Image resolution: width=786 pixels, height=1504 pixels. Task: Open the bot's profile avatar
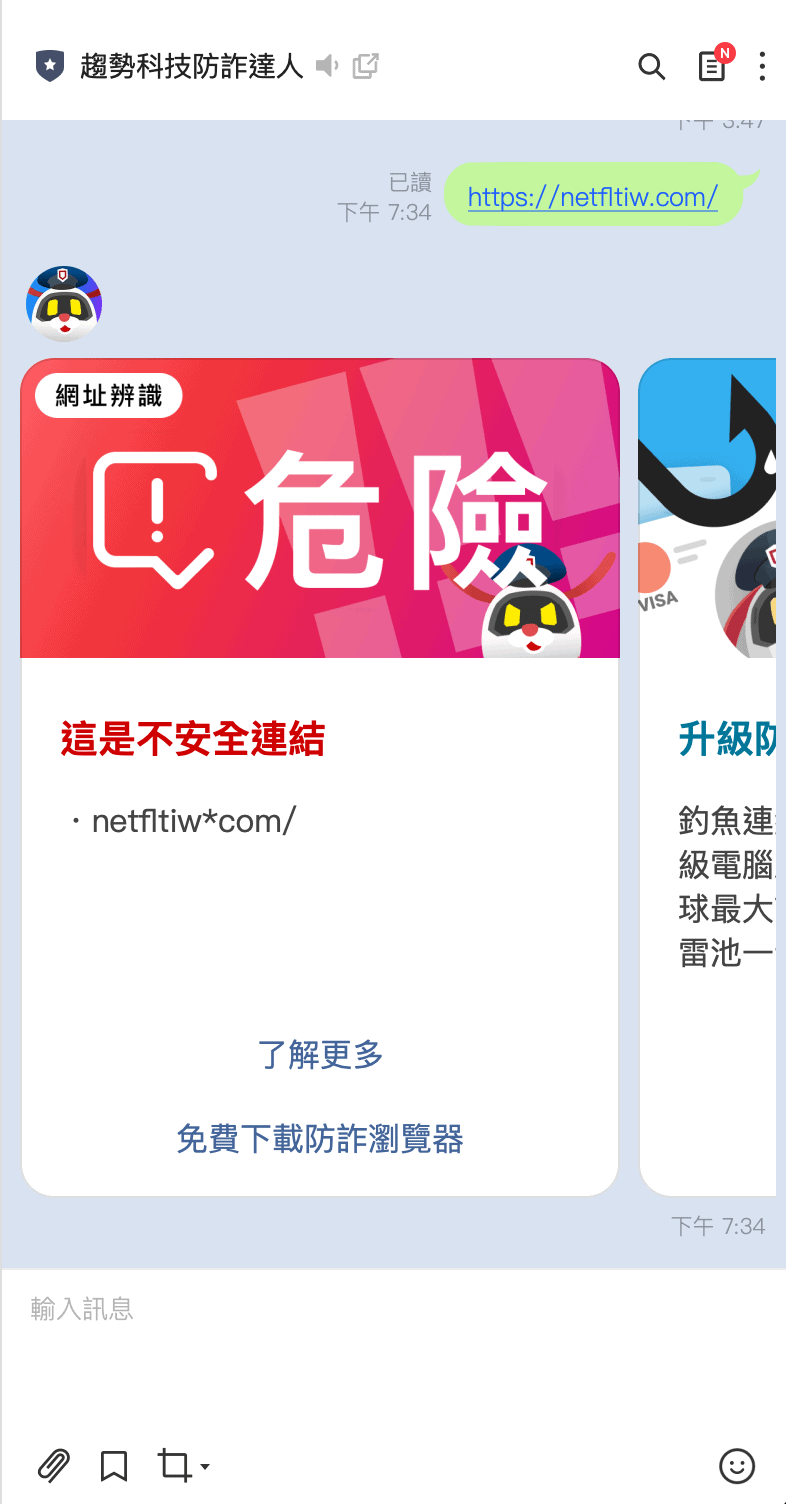point(64,304)
